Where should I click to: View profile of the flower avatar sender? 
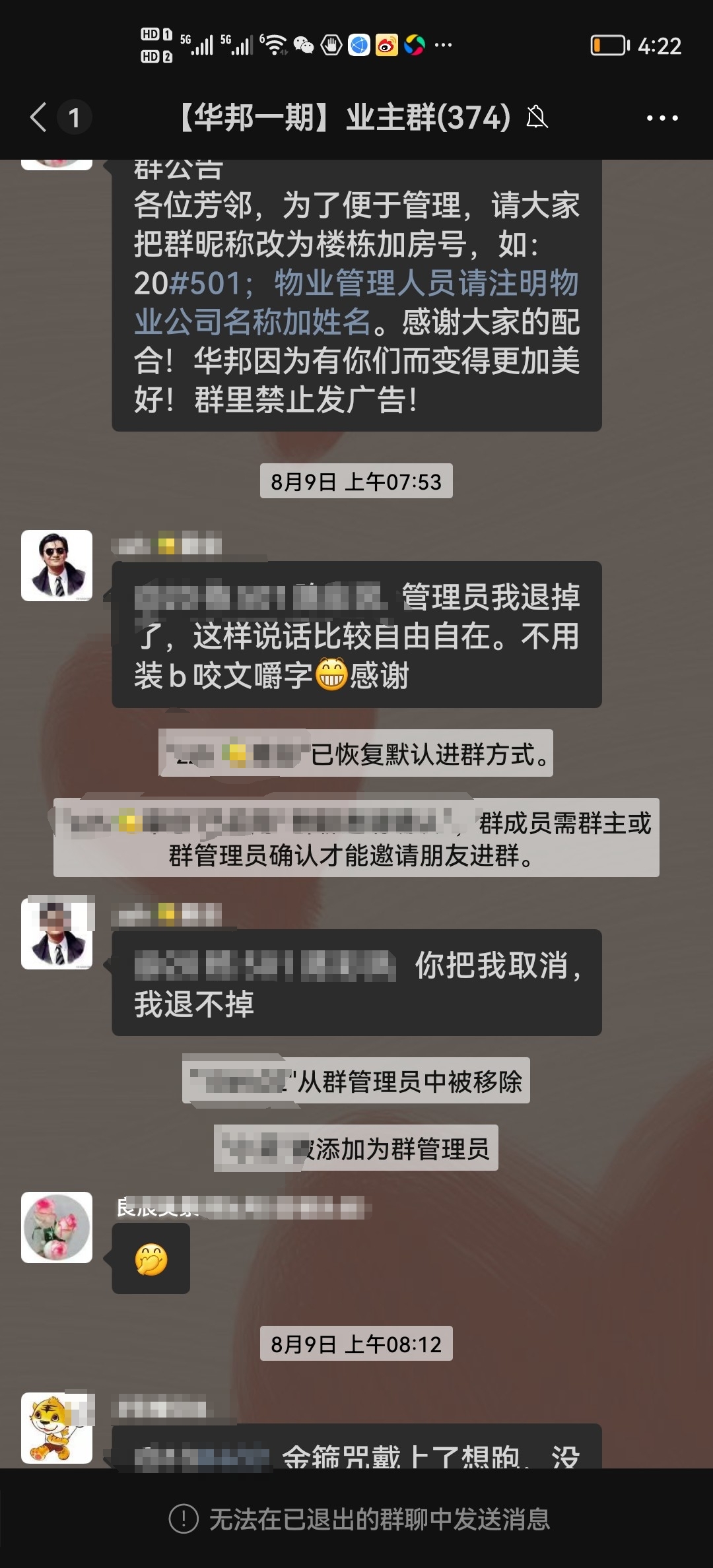(57, 1227)
